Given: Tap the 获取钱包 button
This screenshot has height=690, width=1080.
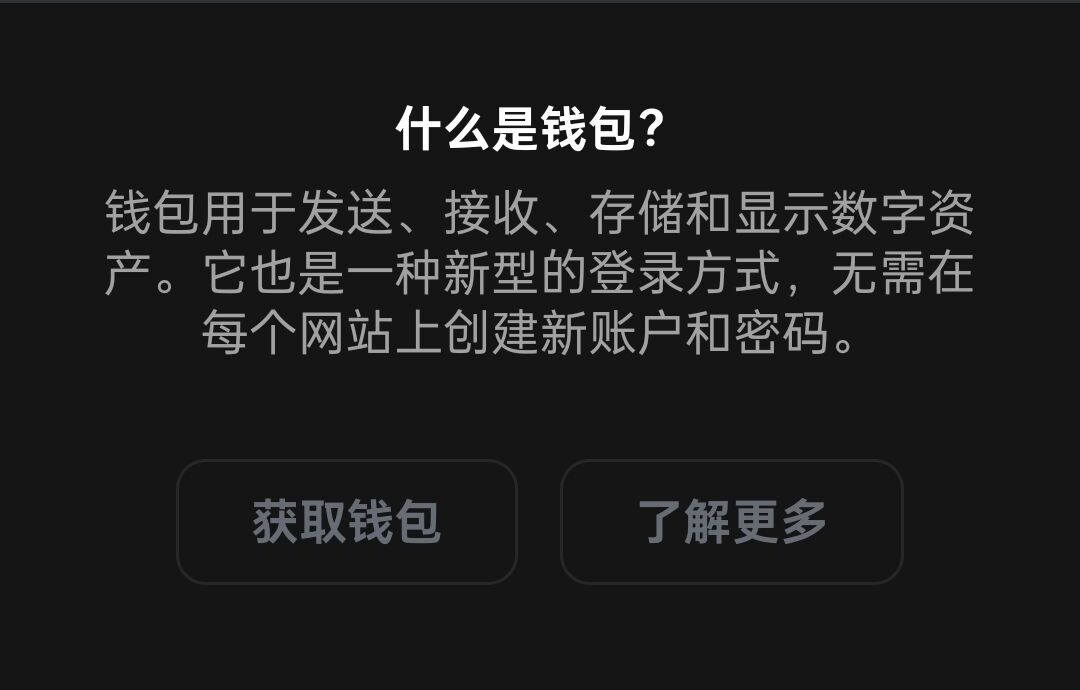Looking at the screenshot, I should coord(347,522).
